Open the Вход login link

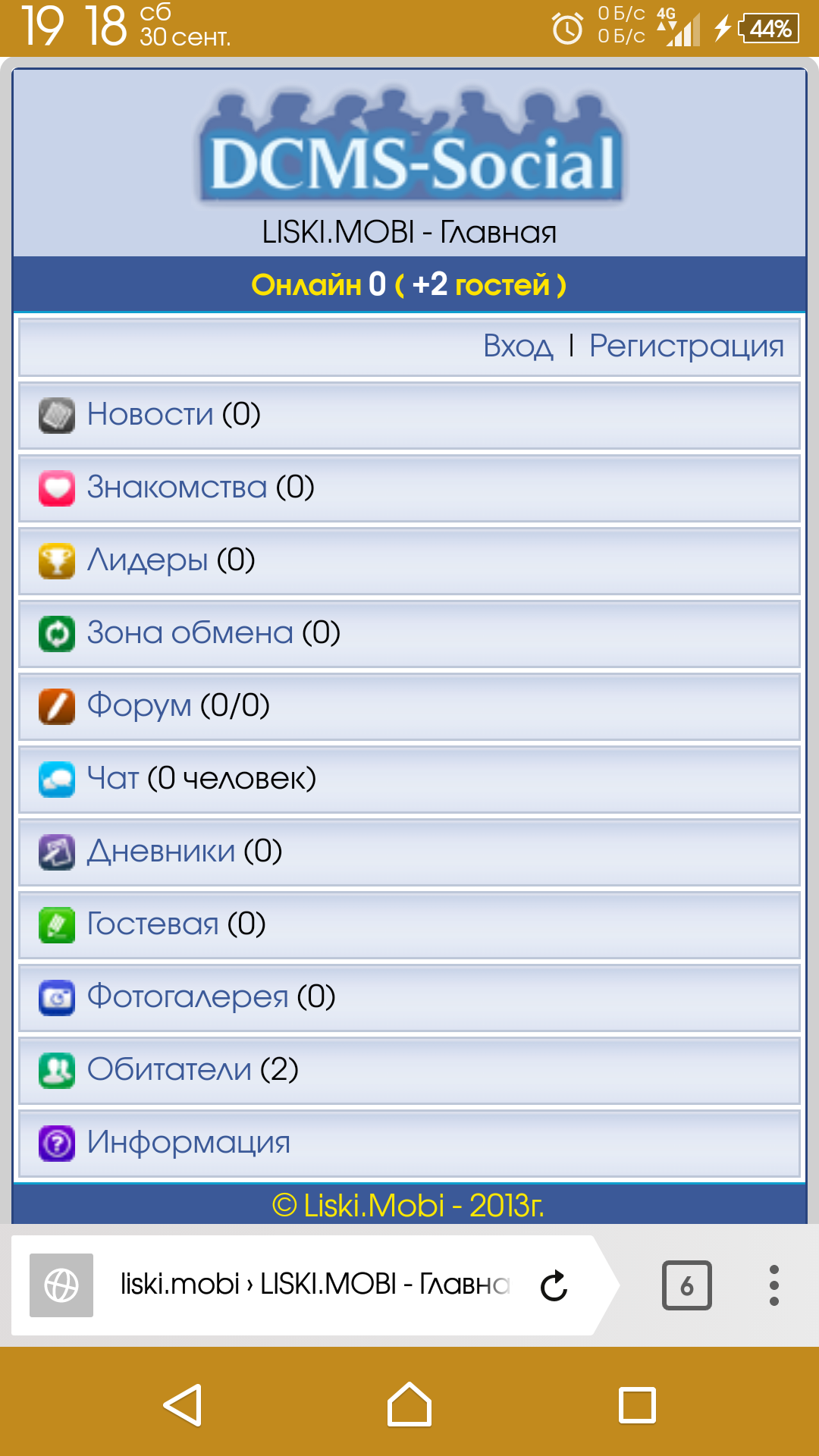[518, 347]
